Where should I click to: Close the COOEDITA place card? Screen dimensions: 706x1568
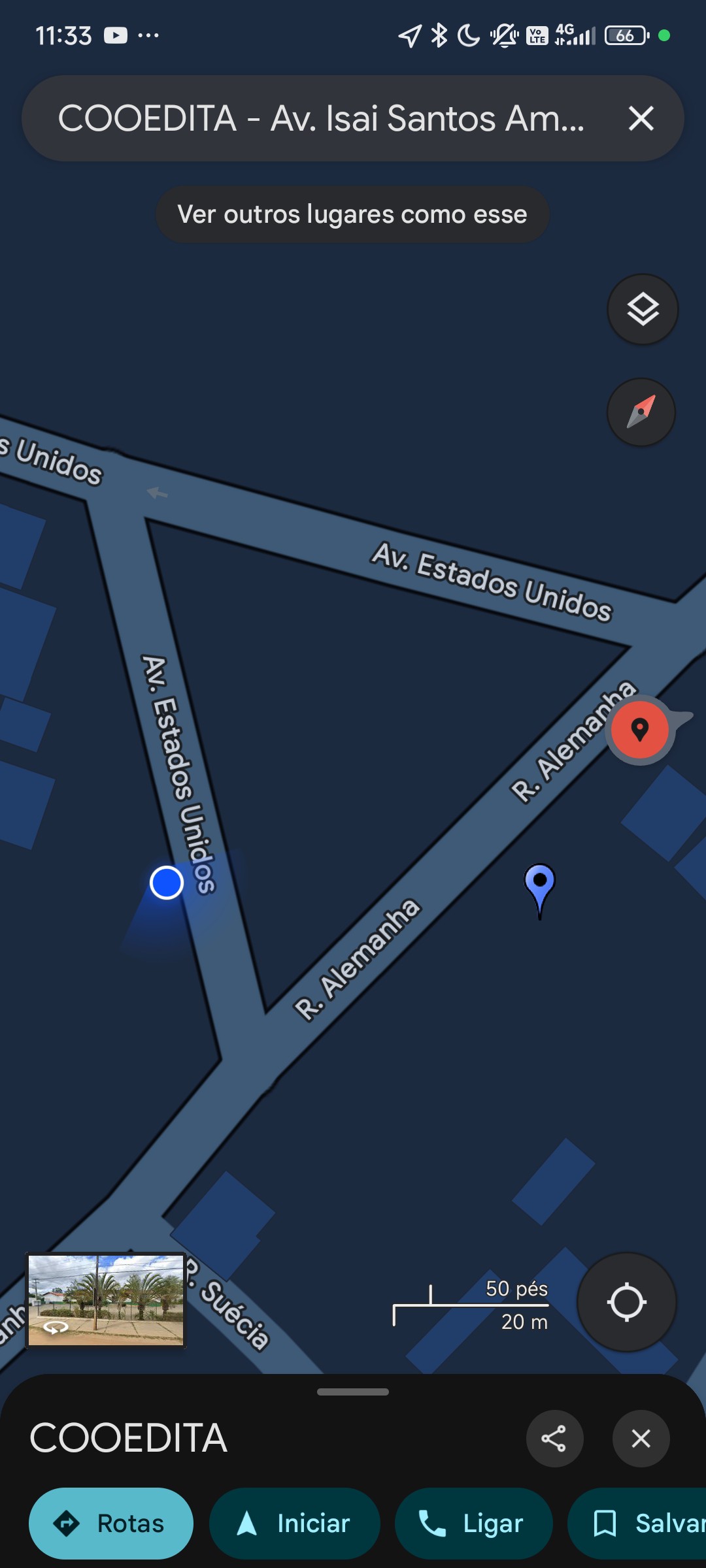coord(641,1438)
